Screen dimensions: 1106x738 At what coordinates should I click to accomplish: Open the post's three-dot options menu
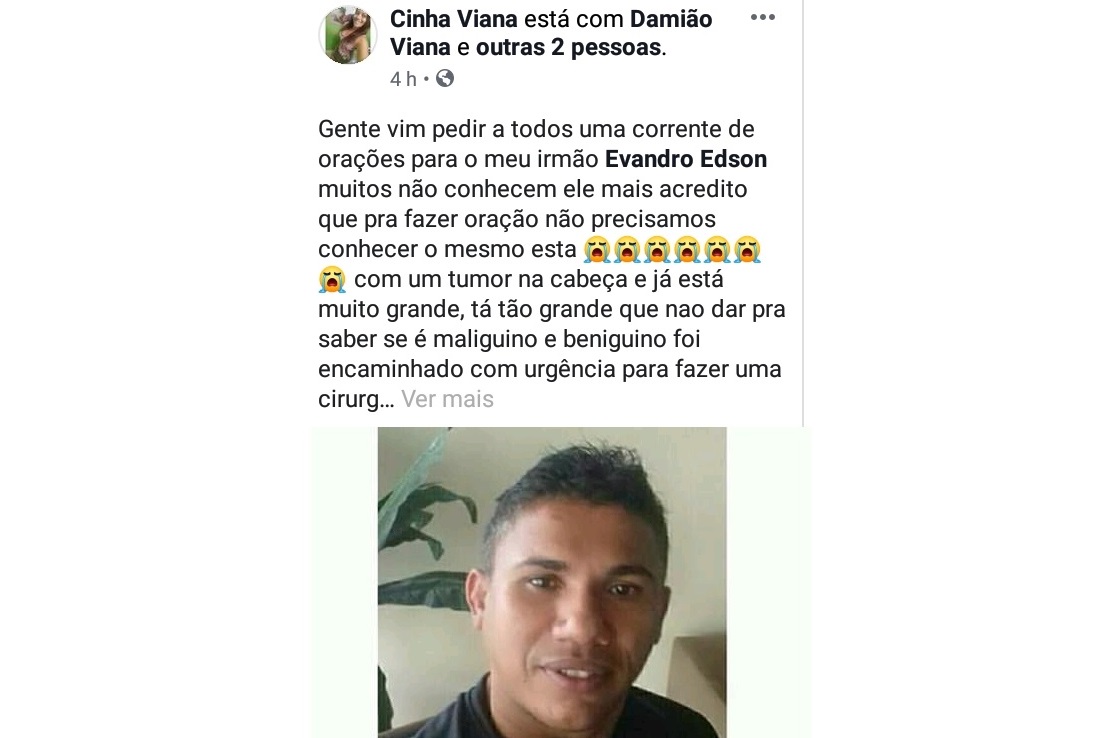[x=763, y=18]
